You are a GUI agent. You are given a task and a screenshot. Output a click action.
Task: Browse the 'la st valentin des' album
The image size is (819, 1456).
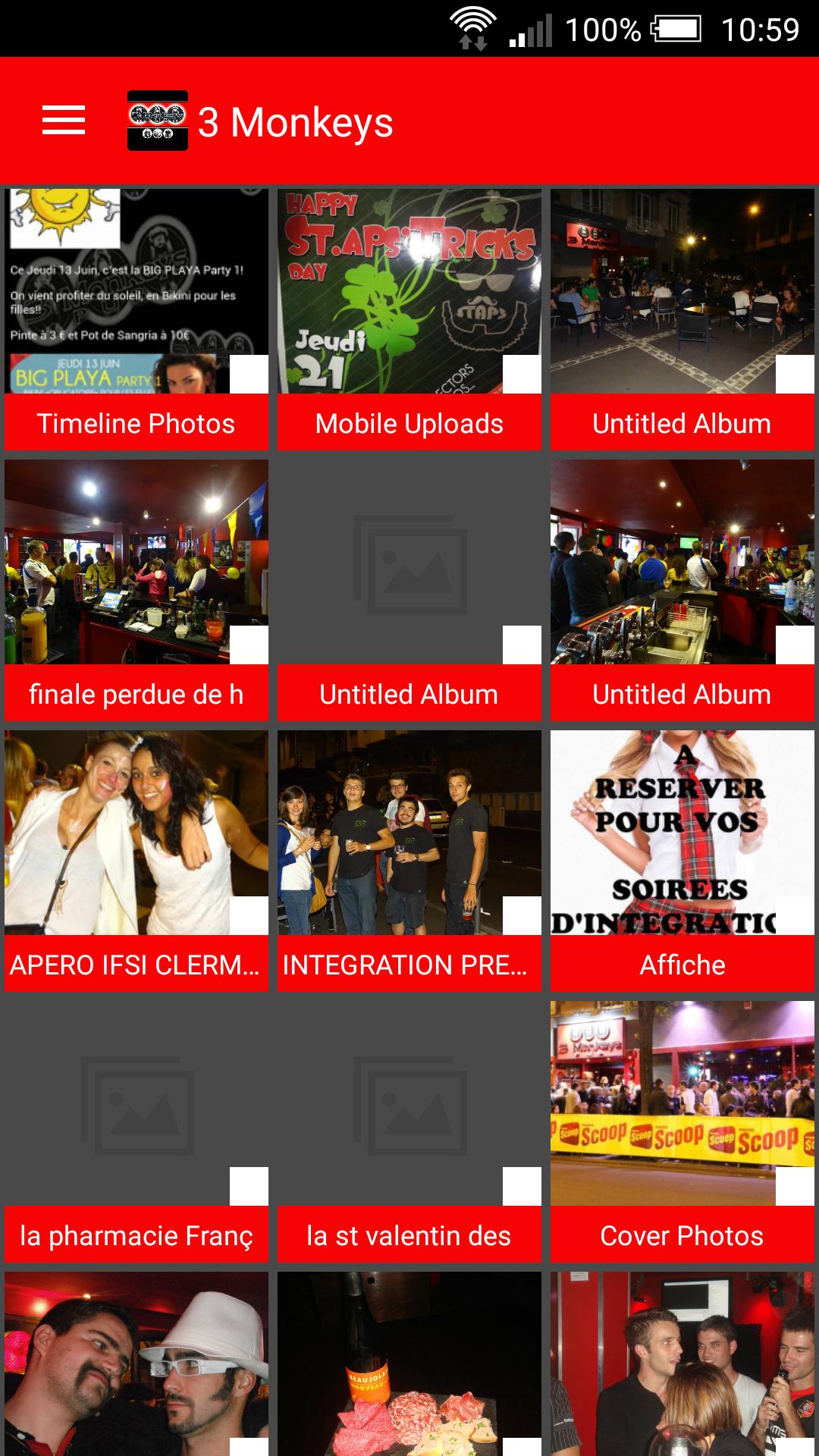409,1131
